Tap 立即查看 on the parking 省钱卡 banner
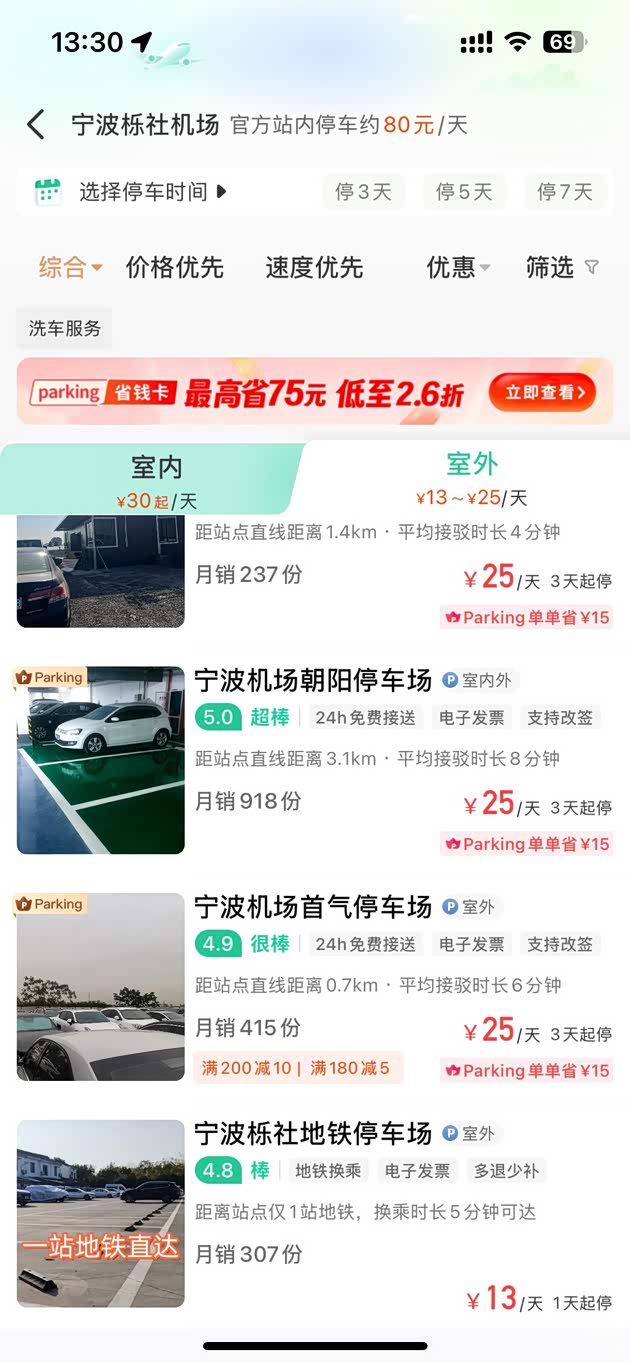 [543, 393]
